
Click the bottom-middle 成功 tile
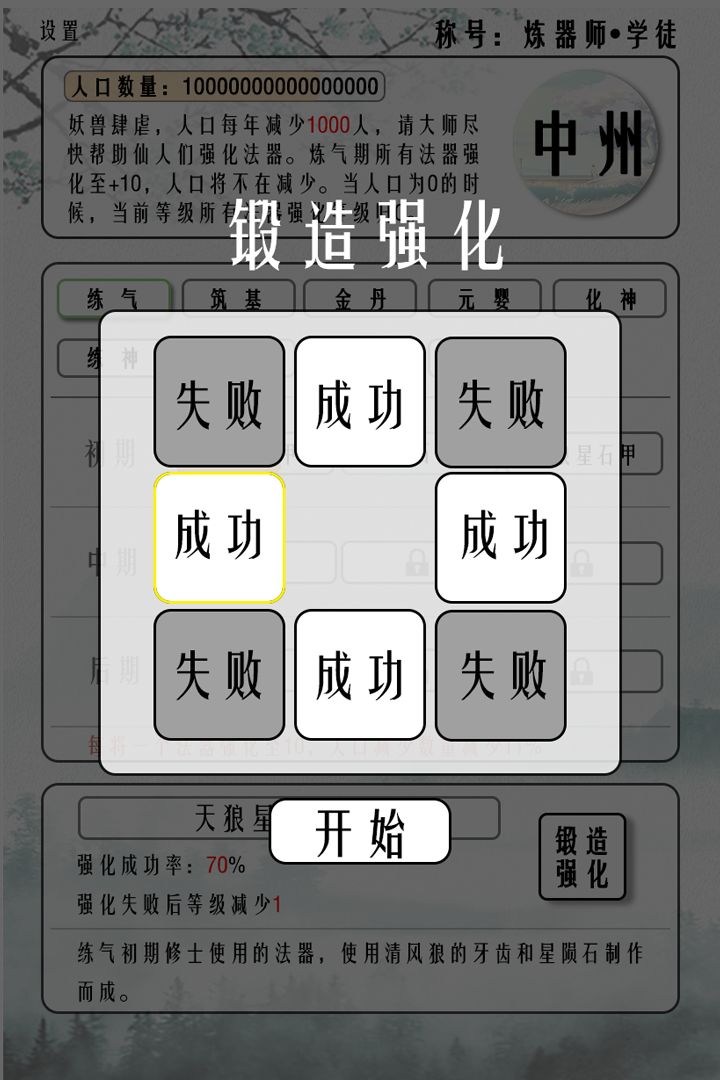coord(358,673)
